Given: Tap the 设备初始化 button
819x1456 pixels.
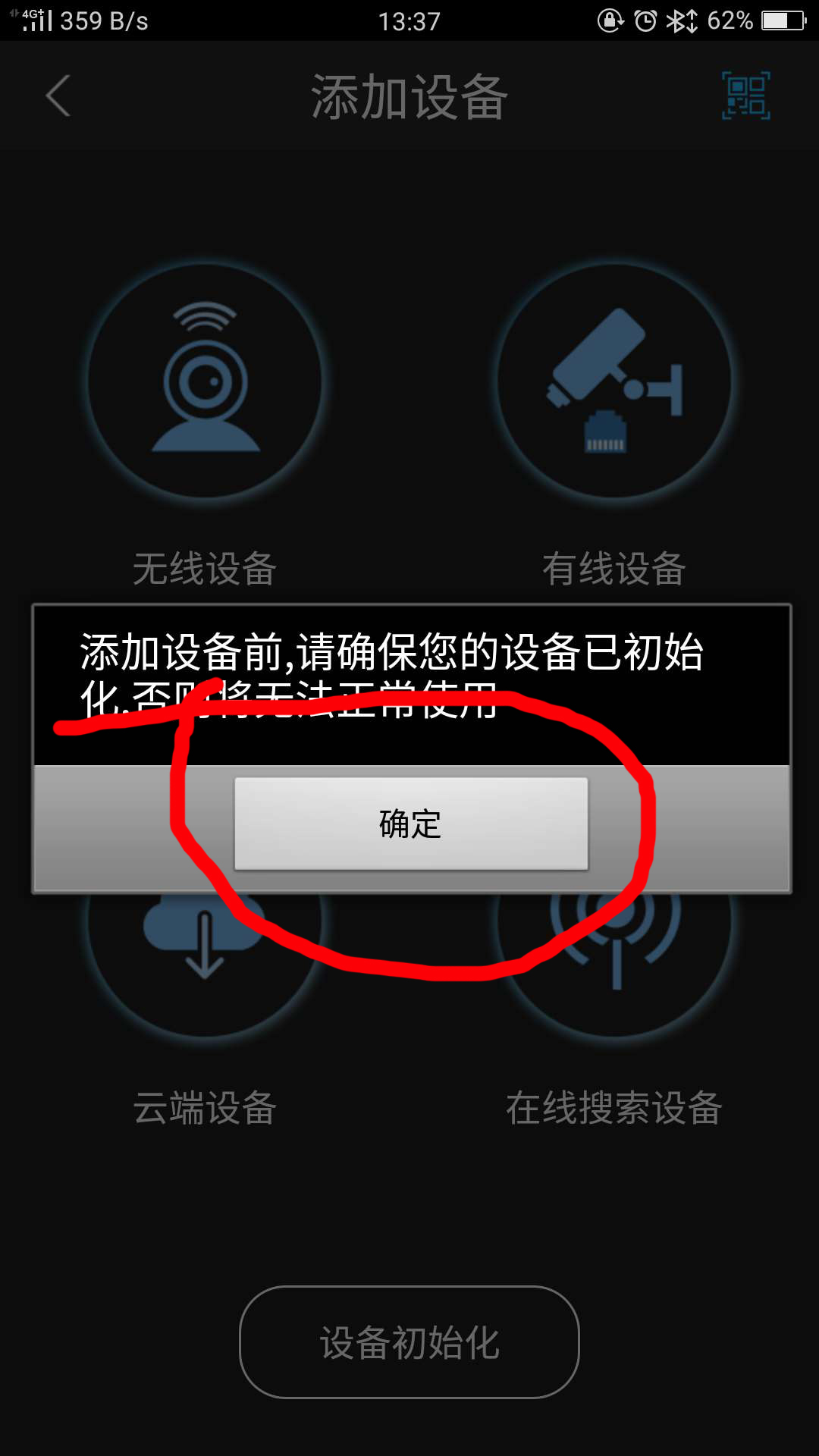Looking at the screenshot, I should 409,1341.
